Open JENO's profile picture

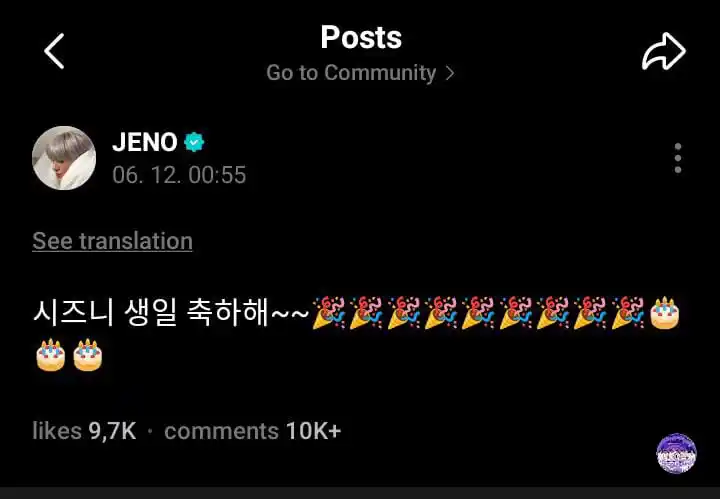pyautogui.click(x=64, y=158)
